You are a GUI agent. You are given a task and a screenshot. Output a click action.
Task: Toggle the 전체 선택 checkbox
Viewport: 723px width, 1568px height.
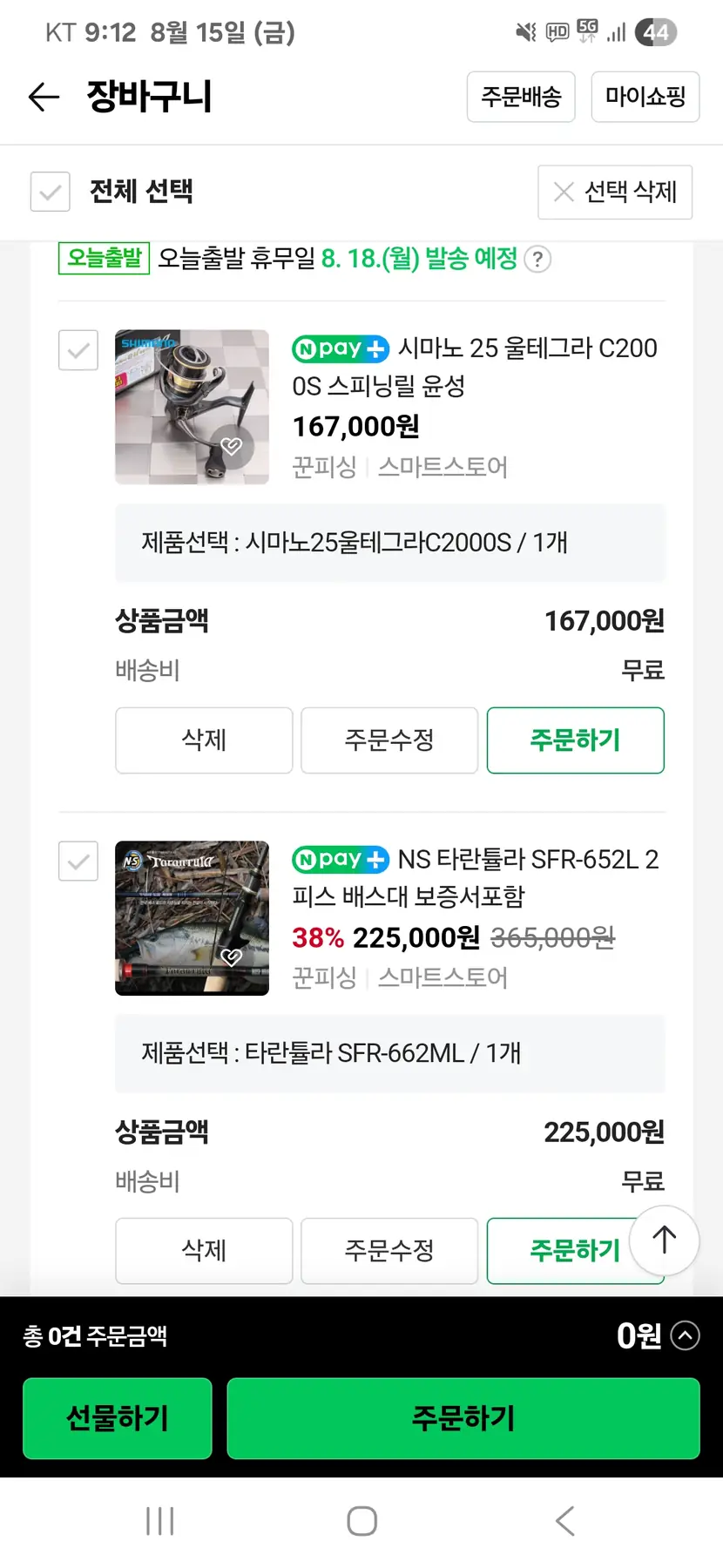point(51,192)
